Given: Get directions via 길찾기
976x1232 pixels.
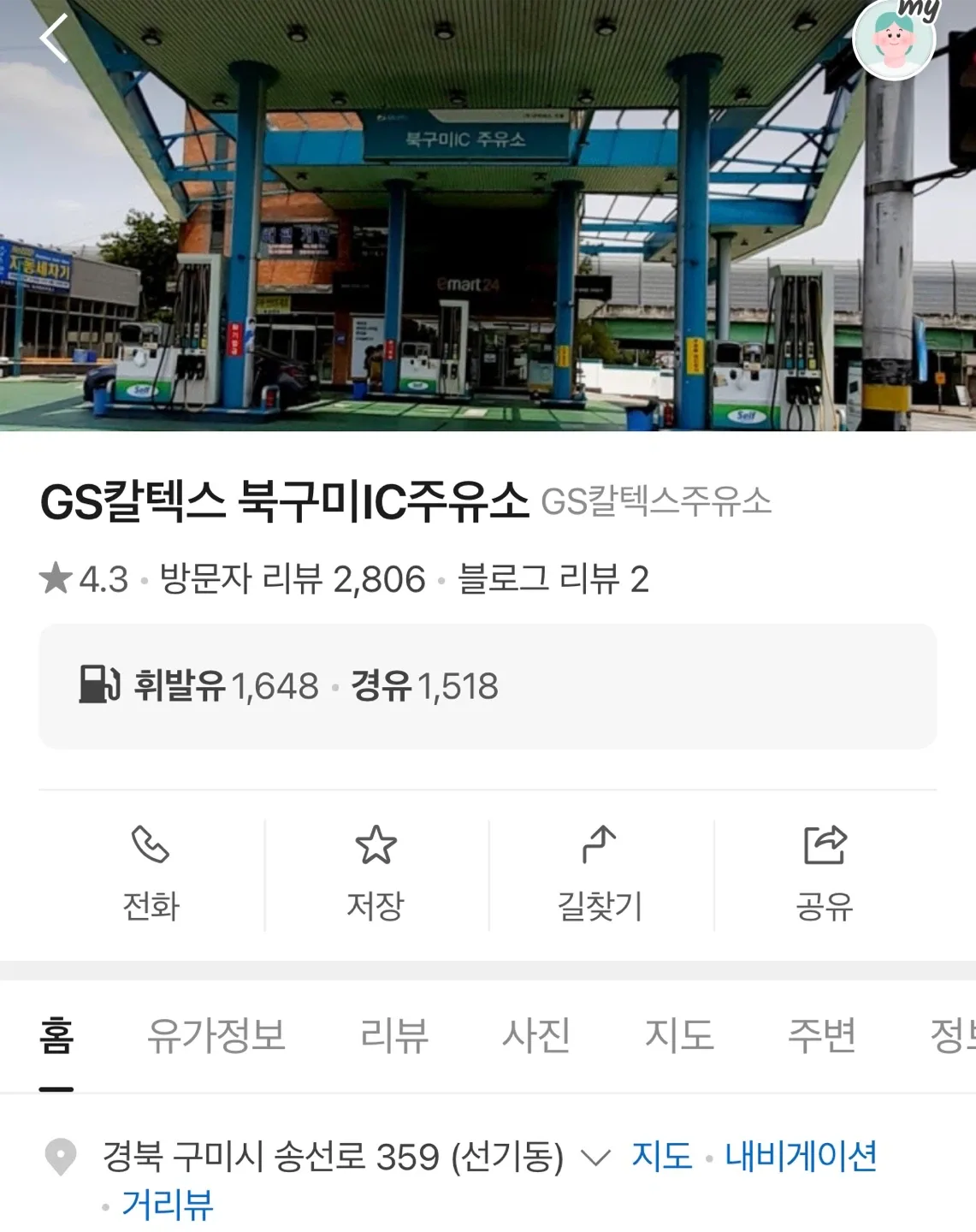Looking at the screenshot, I should [x=600, y=874].
